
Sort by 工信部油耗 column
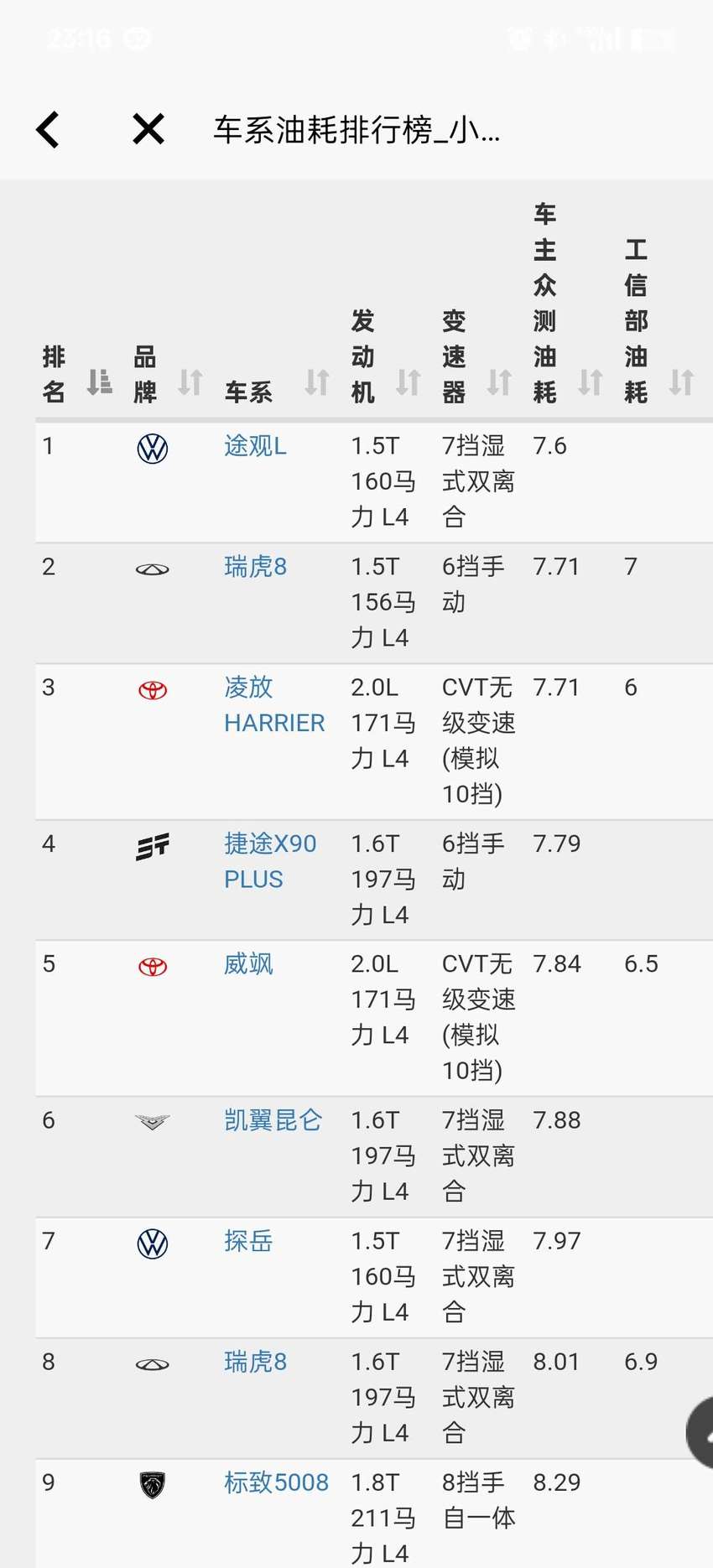pyautogui.click(x=681, y=382)
